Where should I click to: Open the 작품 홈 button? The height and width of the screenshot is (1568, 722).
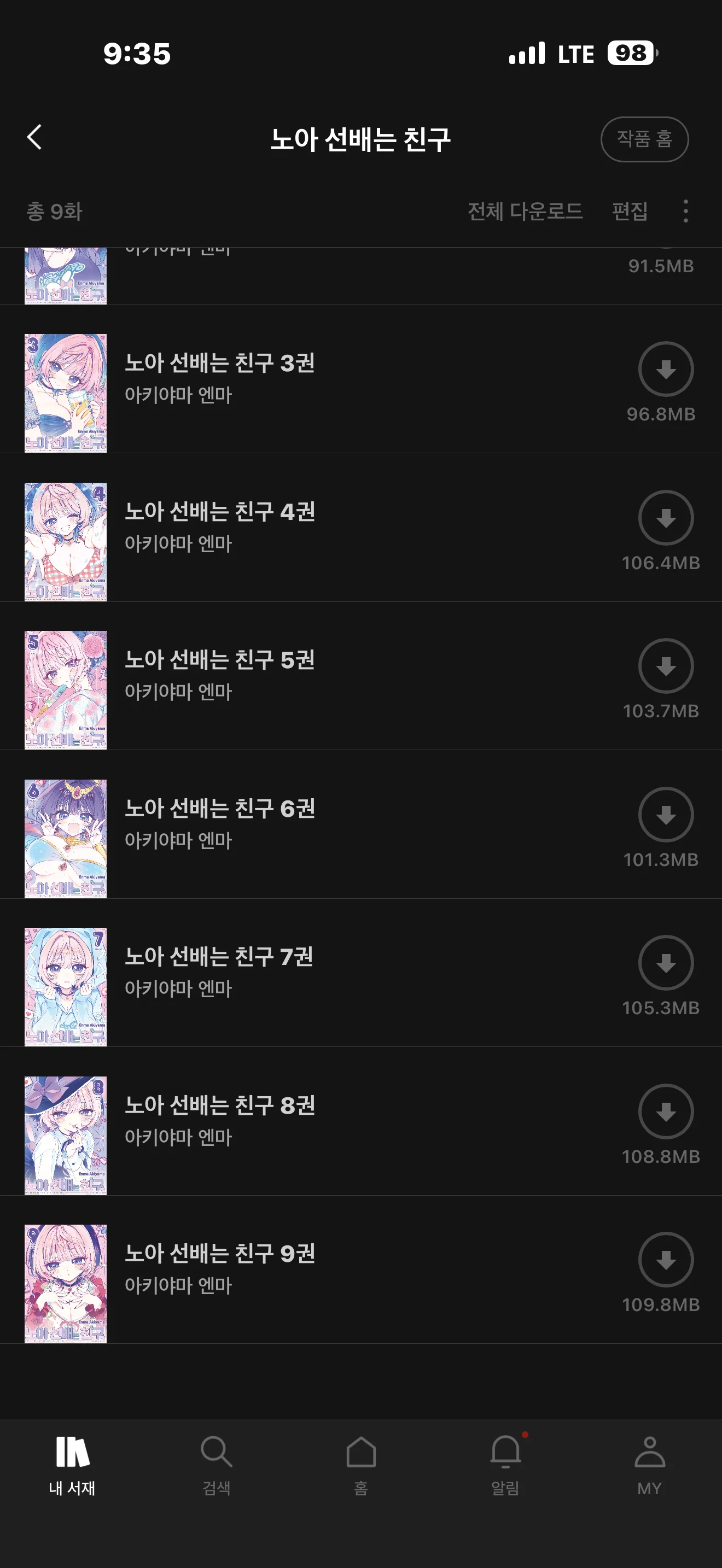tap(644, 139)
